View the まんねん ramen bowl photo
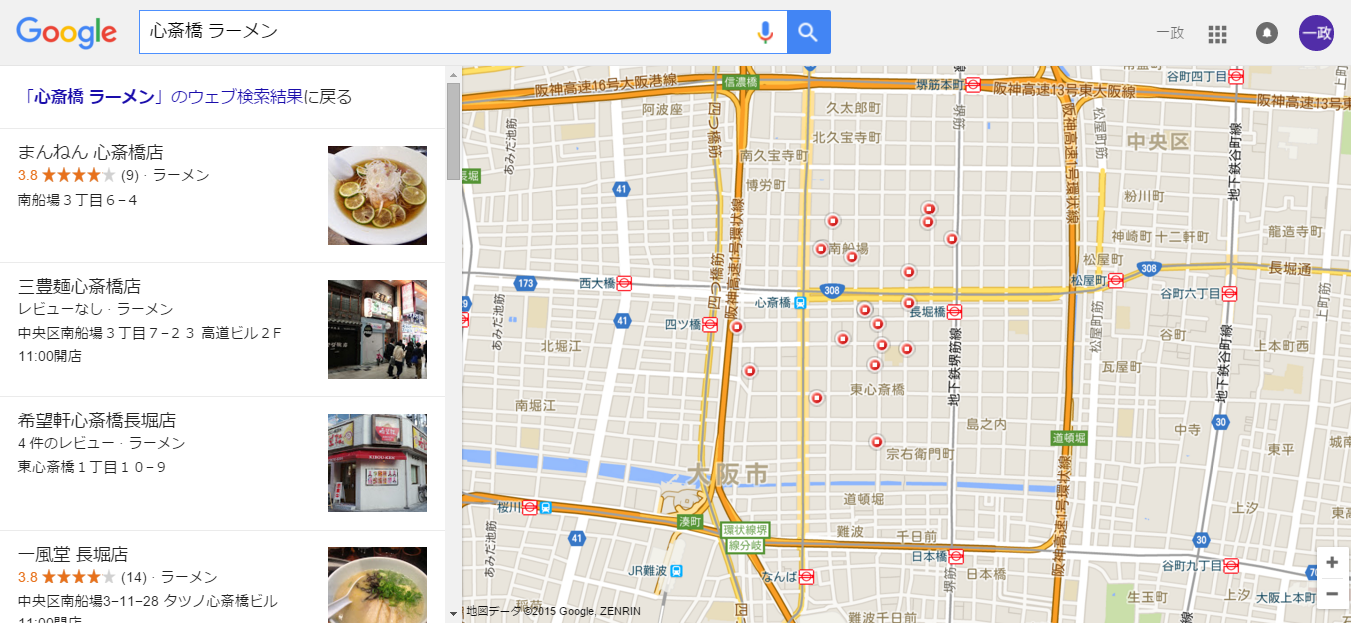The image size is (1351, 623). pos(377,195)
